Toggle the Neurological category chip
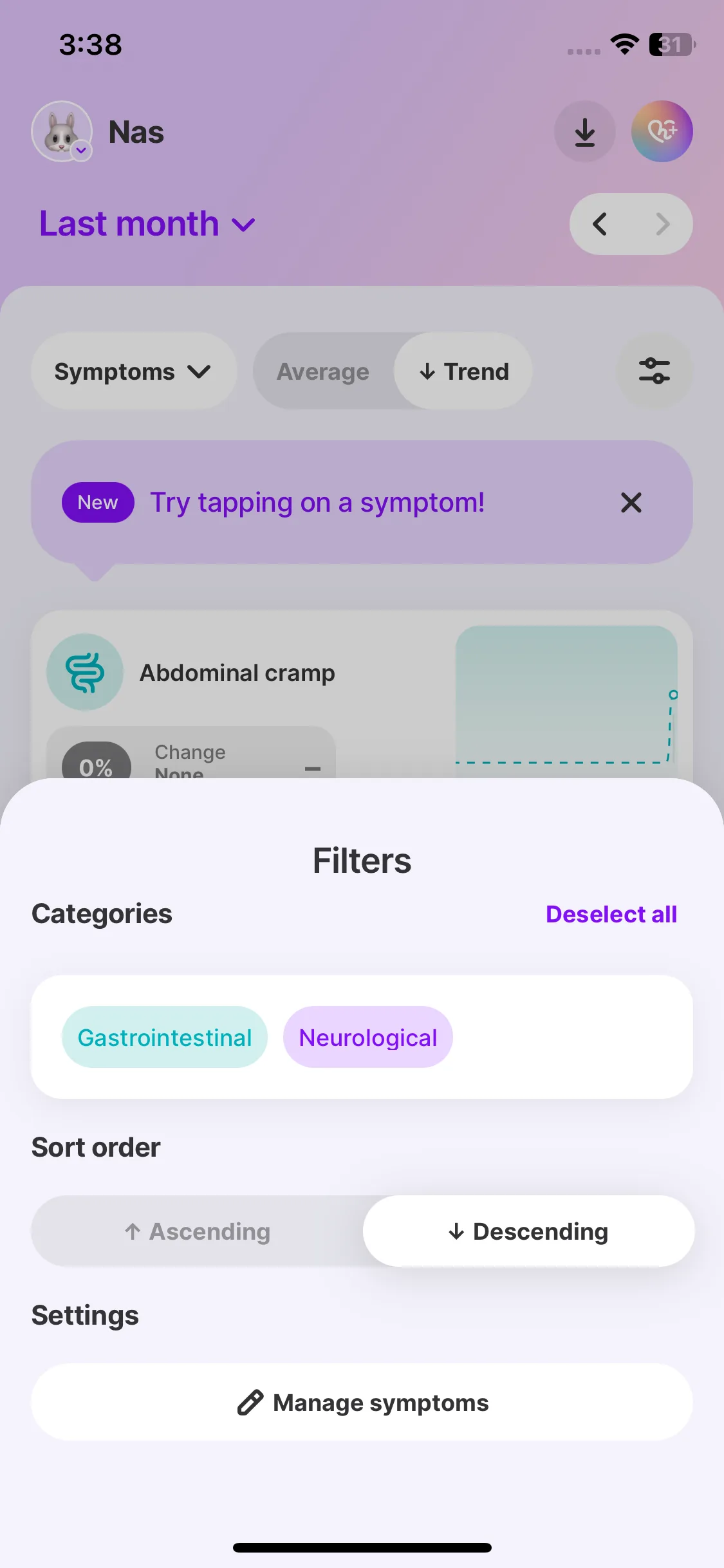The width and height of the screenshot is (724, 1568). 368,1037
